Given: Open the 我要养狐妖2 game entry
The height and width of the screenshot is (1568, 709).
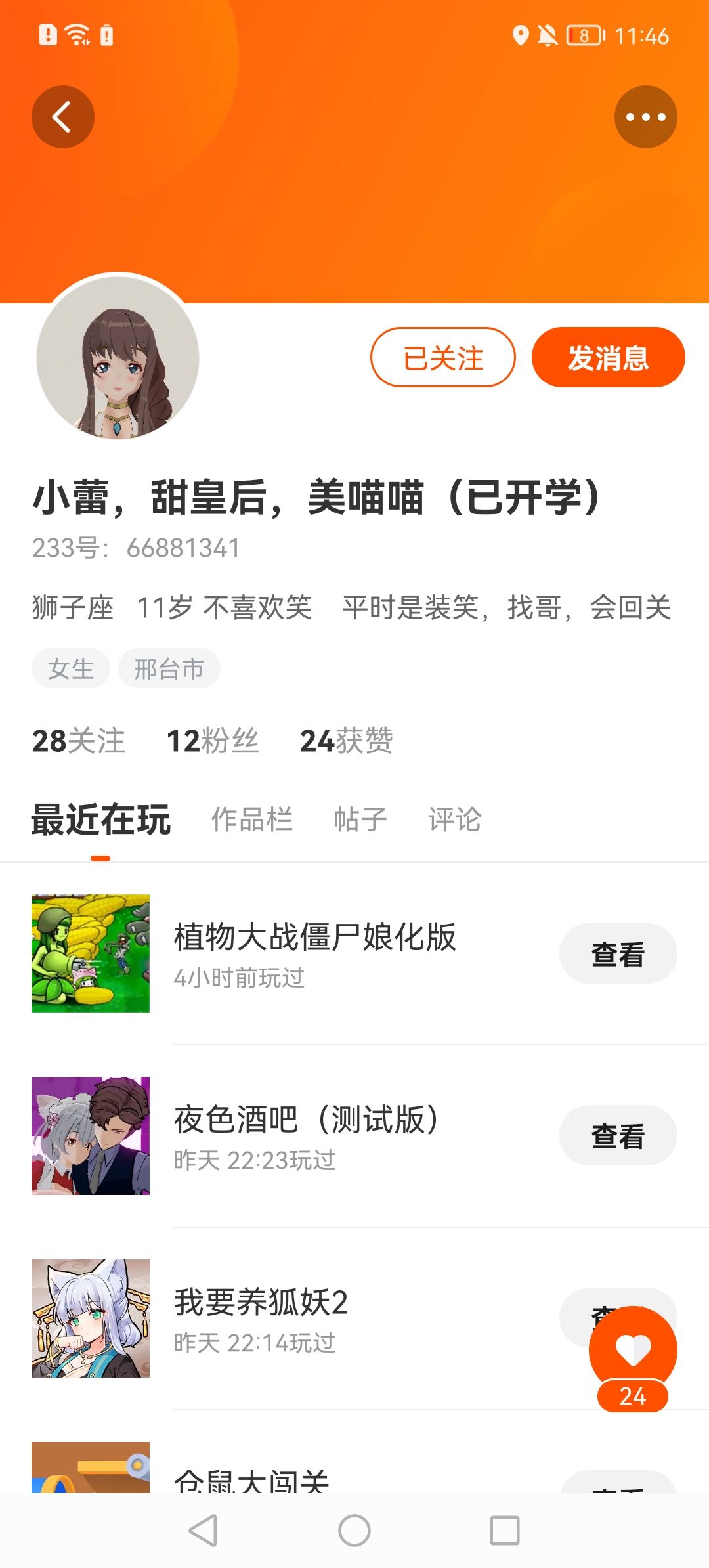Looking at the screenshot, I should (x=354, y=1318).
